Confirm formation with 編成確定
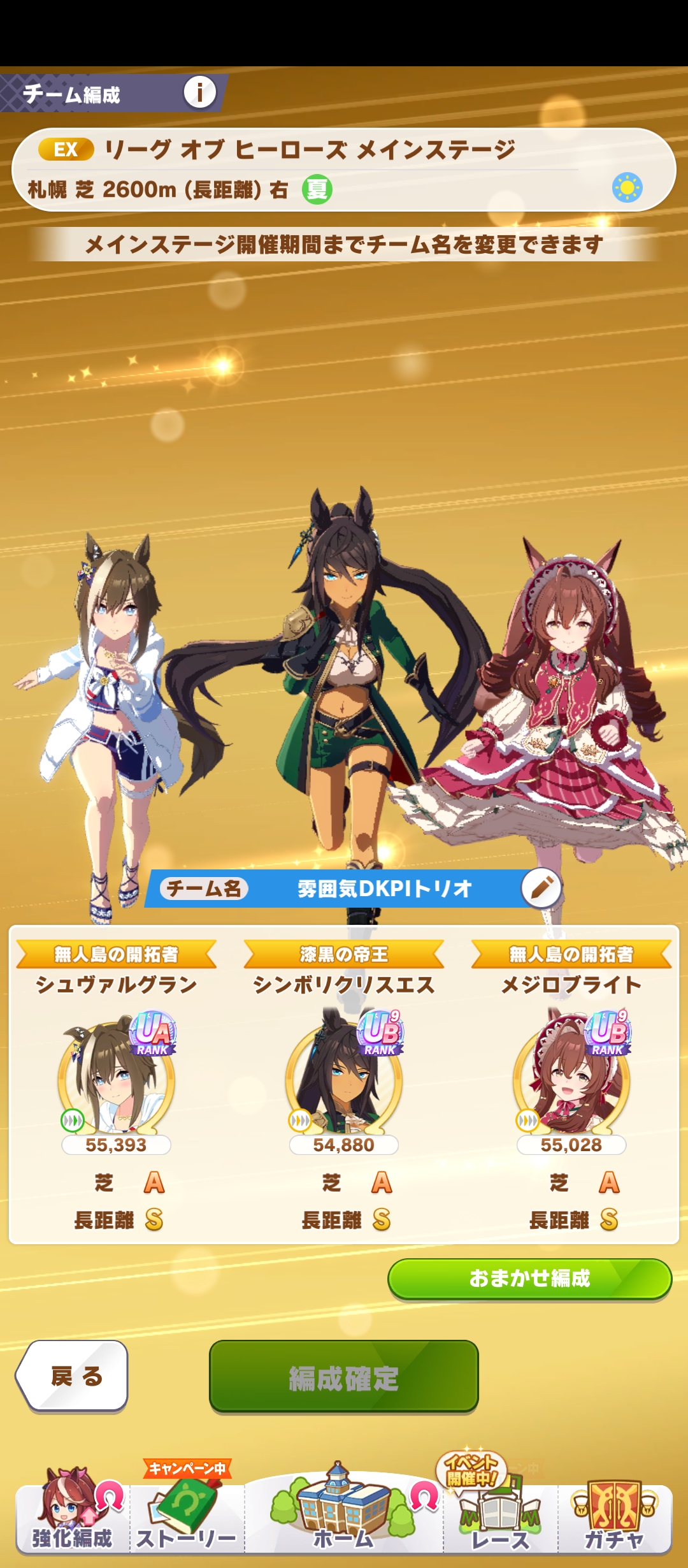 (x=343, y=1377)
